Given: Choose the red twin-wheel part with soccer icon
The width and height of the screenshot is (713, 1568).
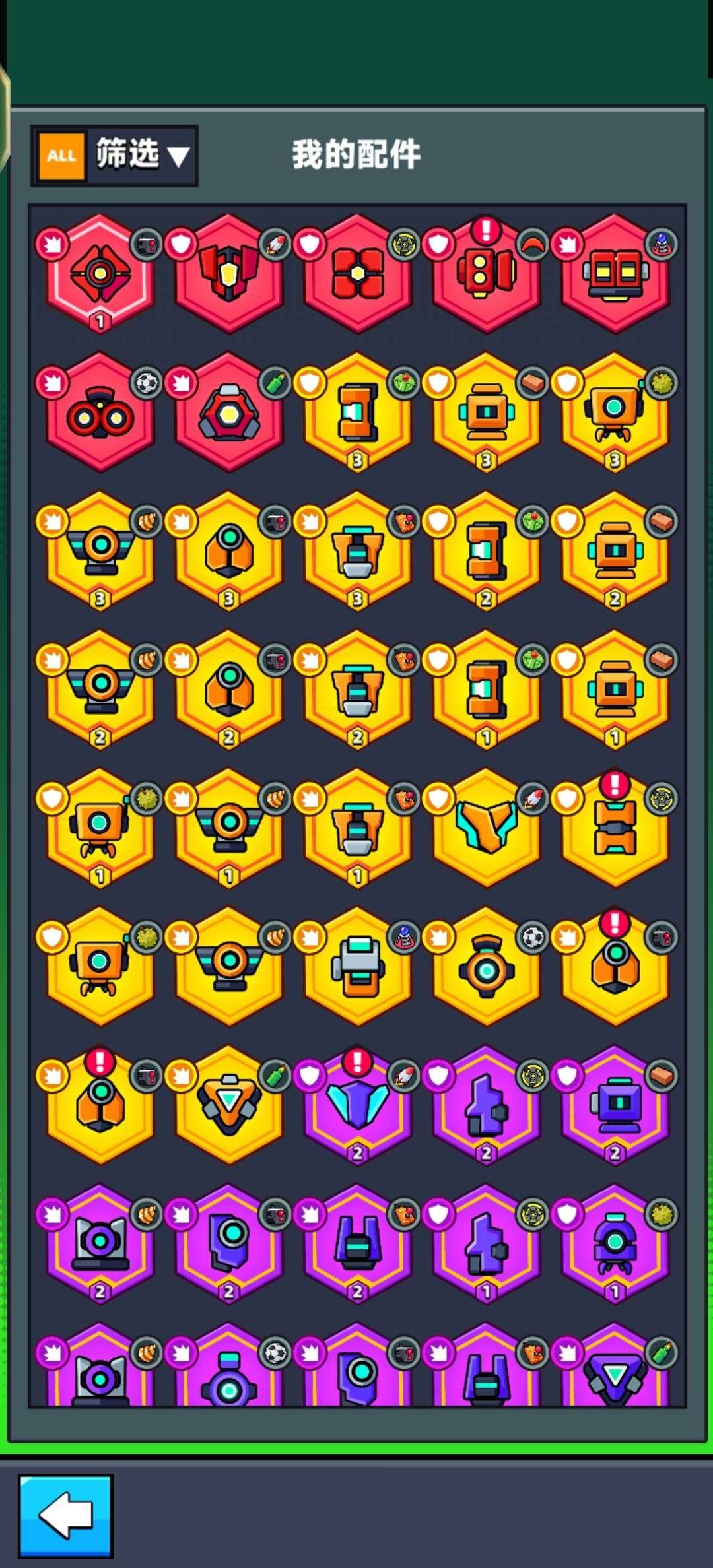Looking at the screenshot, I should pos(100,412).
